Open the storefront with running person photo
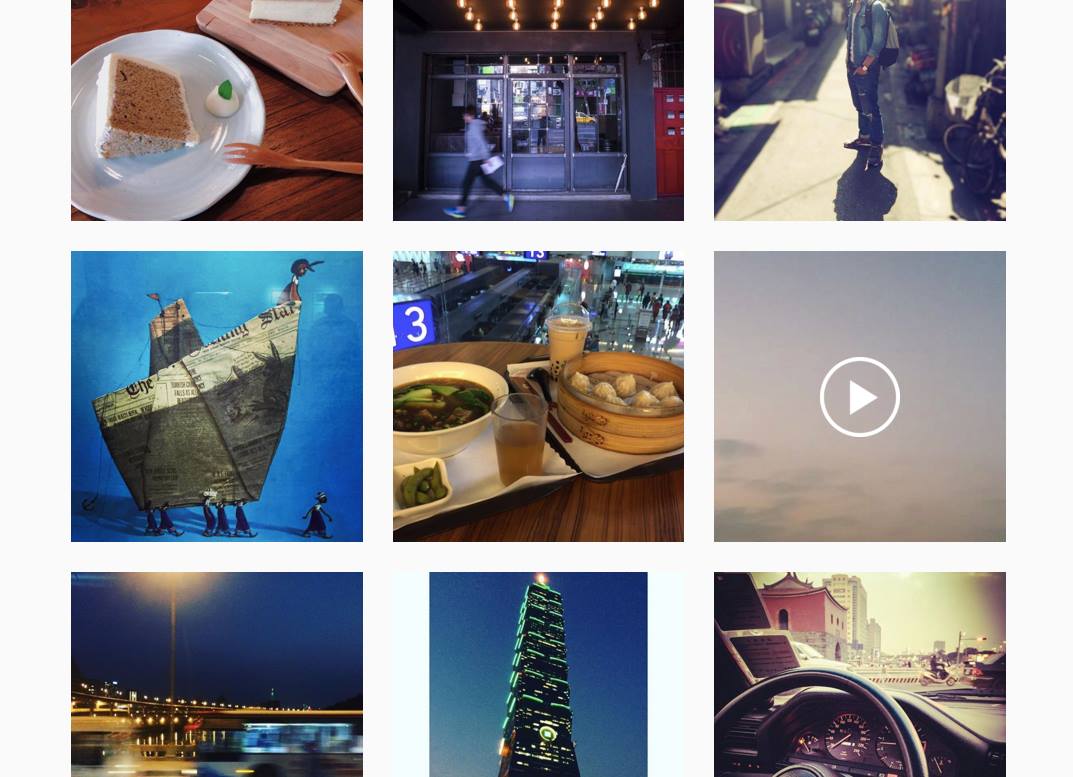 pos(538,110)
